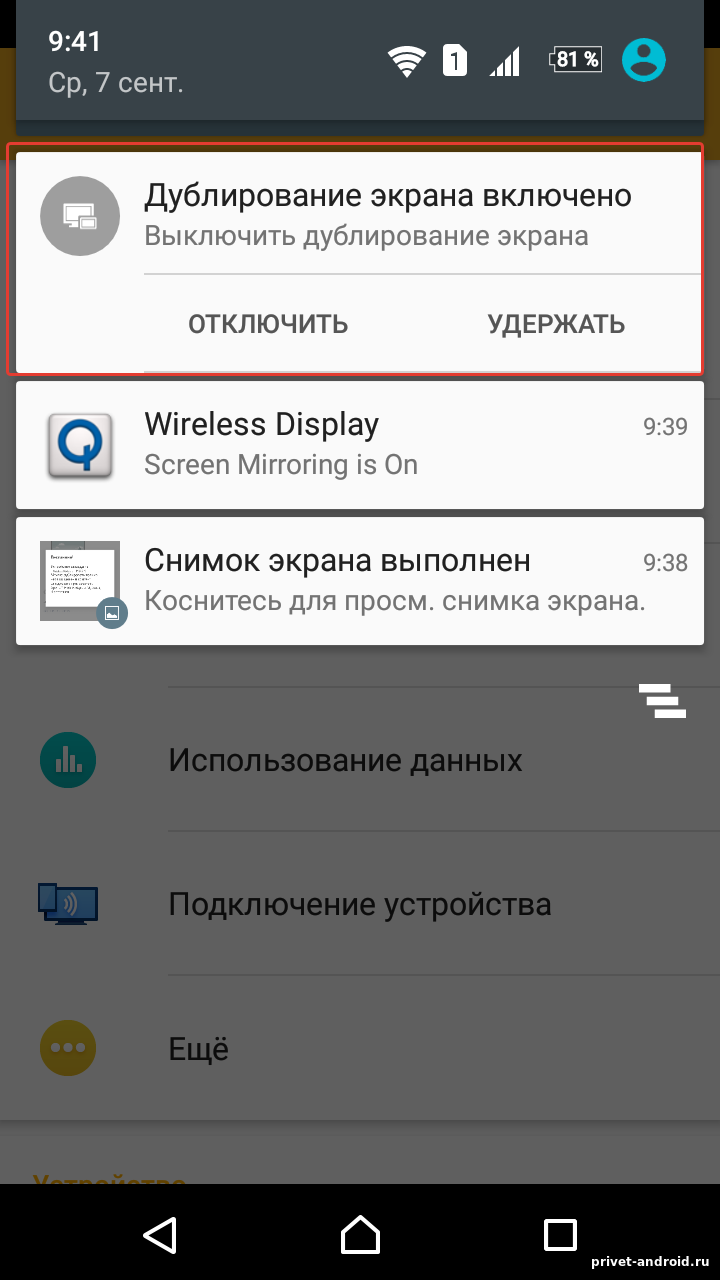The width and height of the screenshot is (720, 1280).
Task: Go back with the navigation bar
Action: pyautogui.click(x=160, y=1235)
